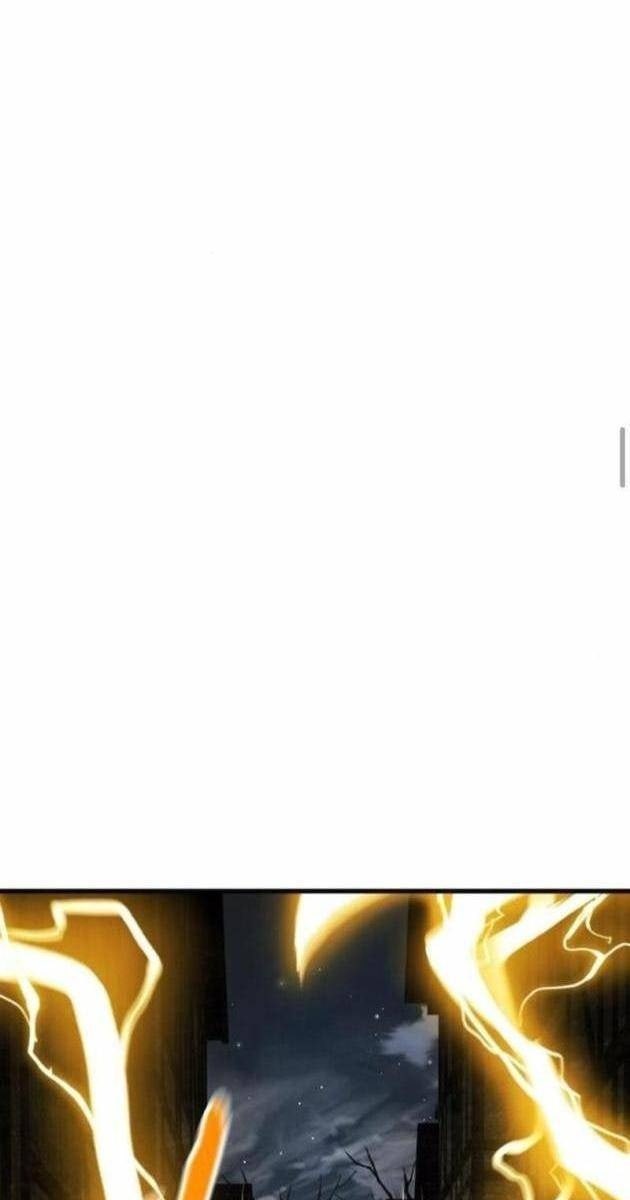630x1200 pixels.
Task: Tap the scroll handle on the right edge
Action: pyautogui.click(x=622, y=457)
